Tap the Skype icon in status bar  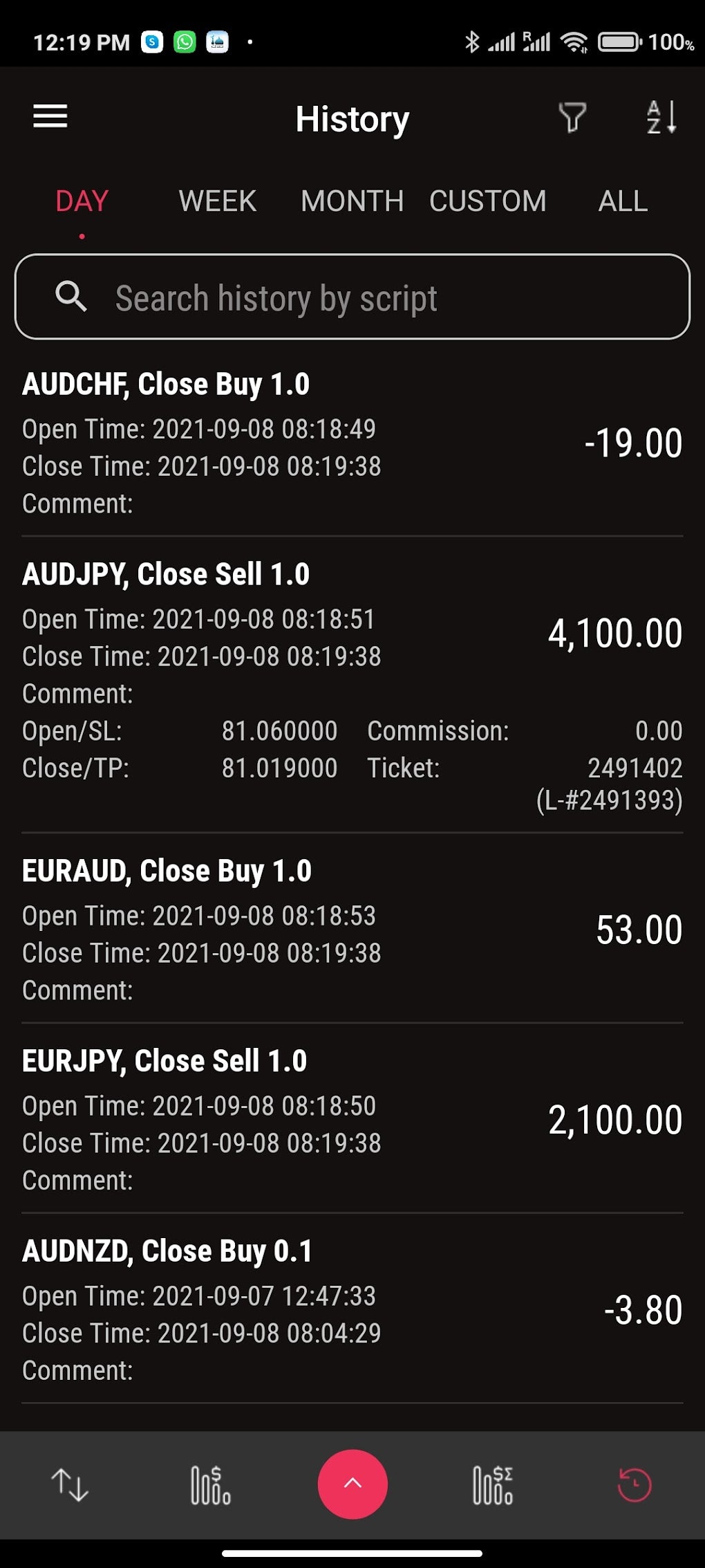coord(151,41)
